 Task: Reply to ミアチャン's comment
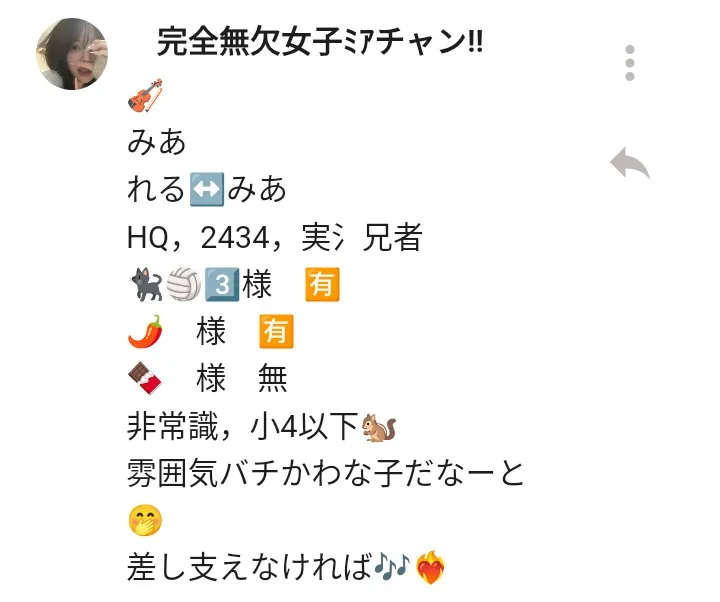(630, 164)
